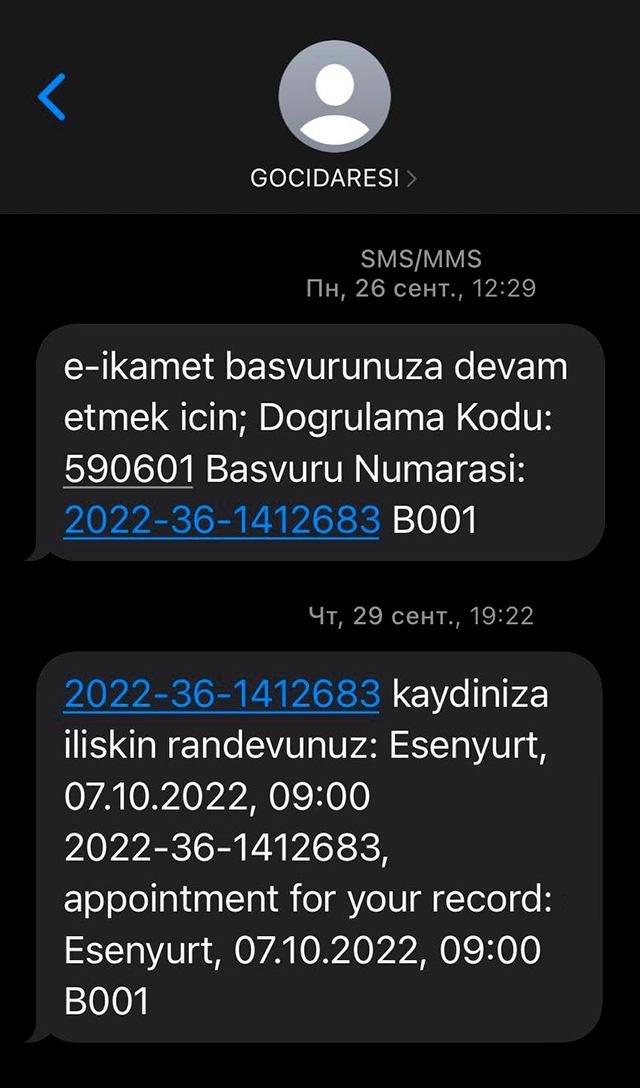Open the 2022-36-1412683 link in the appointment message

(221, 692)
